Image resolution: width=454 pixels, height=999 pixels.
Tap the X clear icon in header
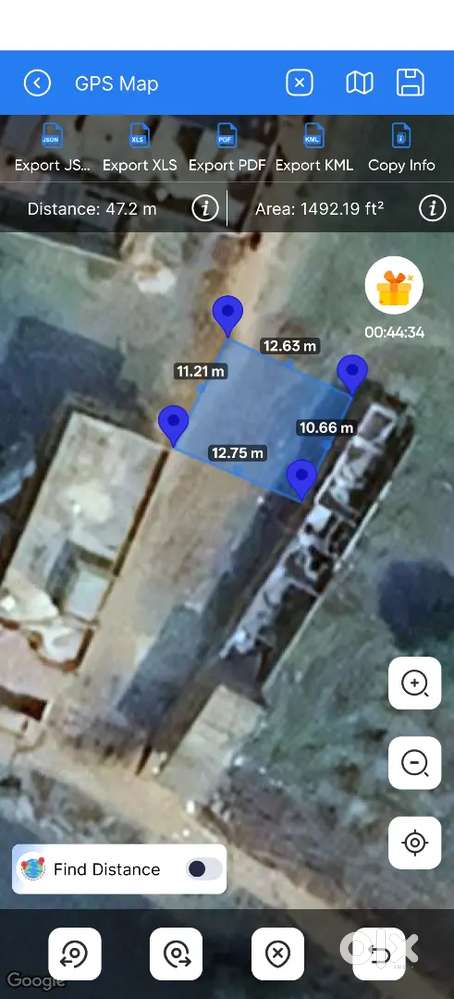pyautogui.click(x=299, y=83)
